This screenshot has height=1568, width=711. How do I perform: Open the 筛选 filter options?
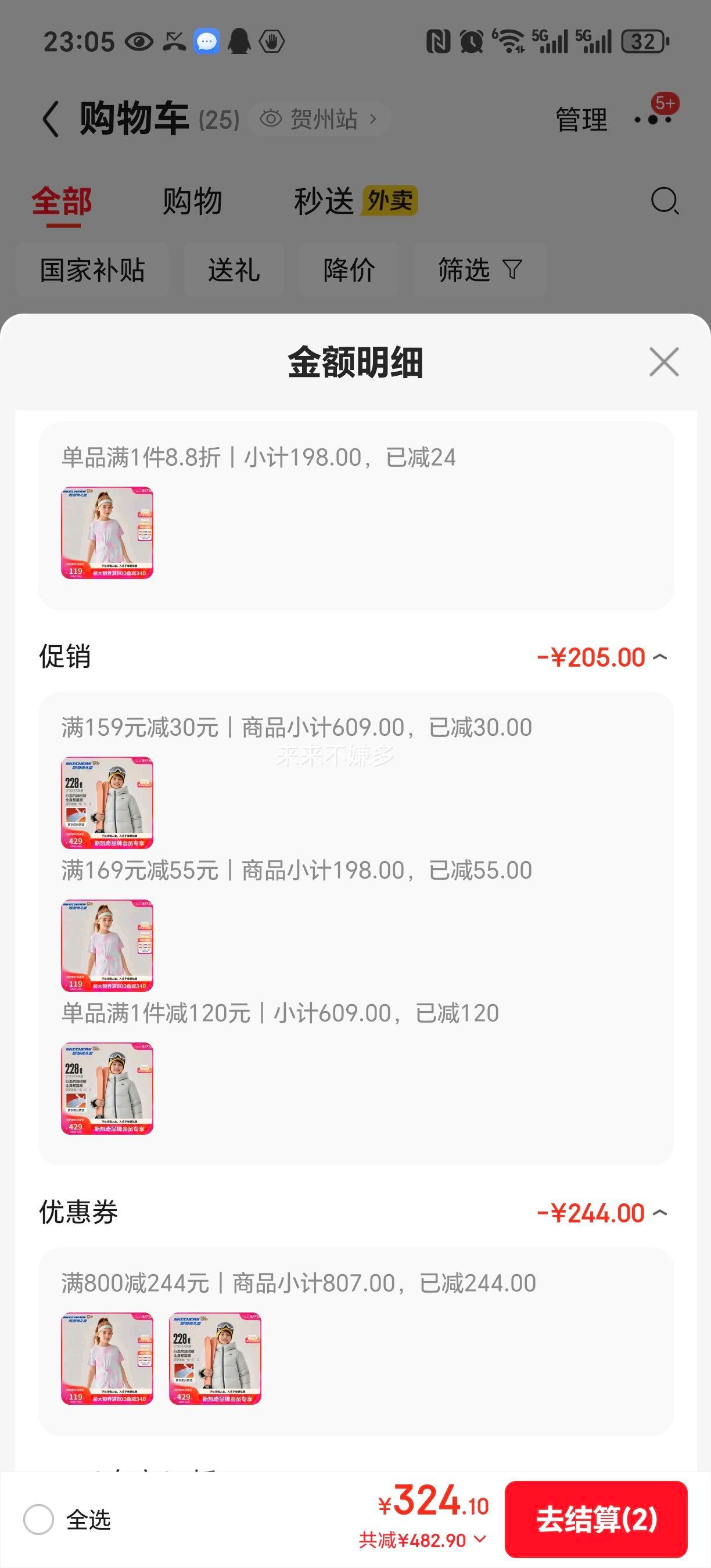click(480, 269)
